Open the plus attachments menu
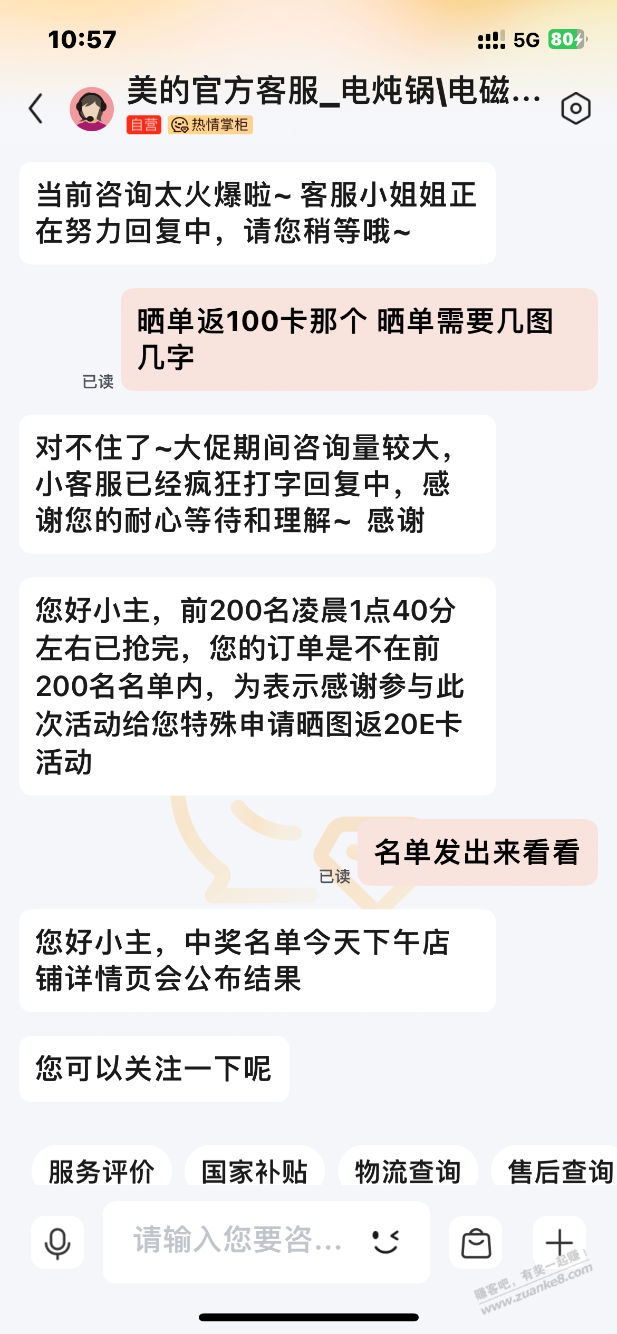This screenshot has height=1334, width=617. tap(558, 1243)
